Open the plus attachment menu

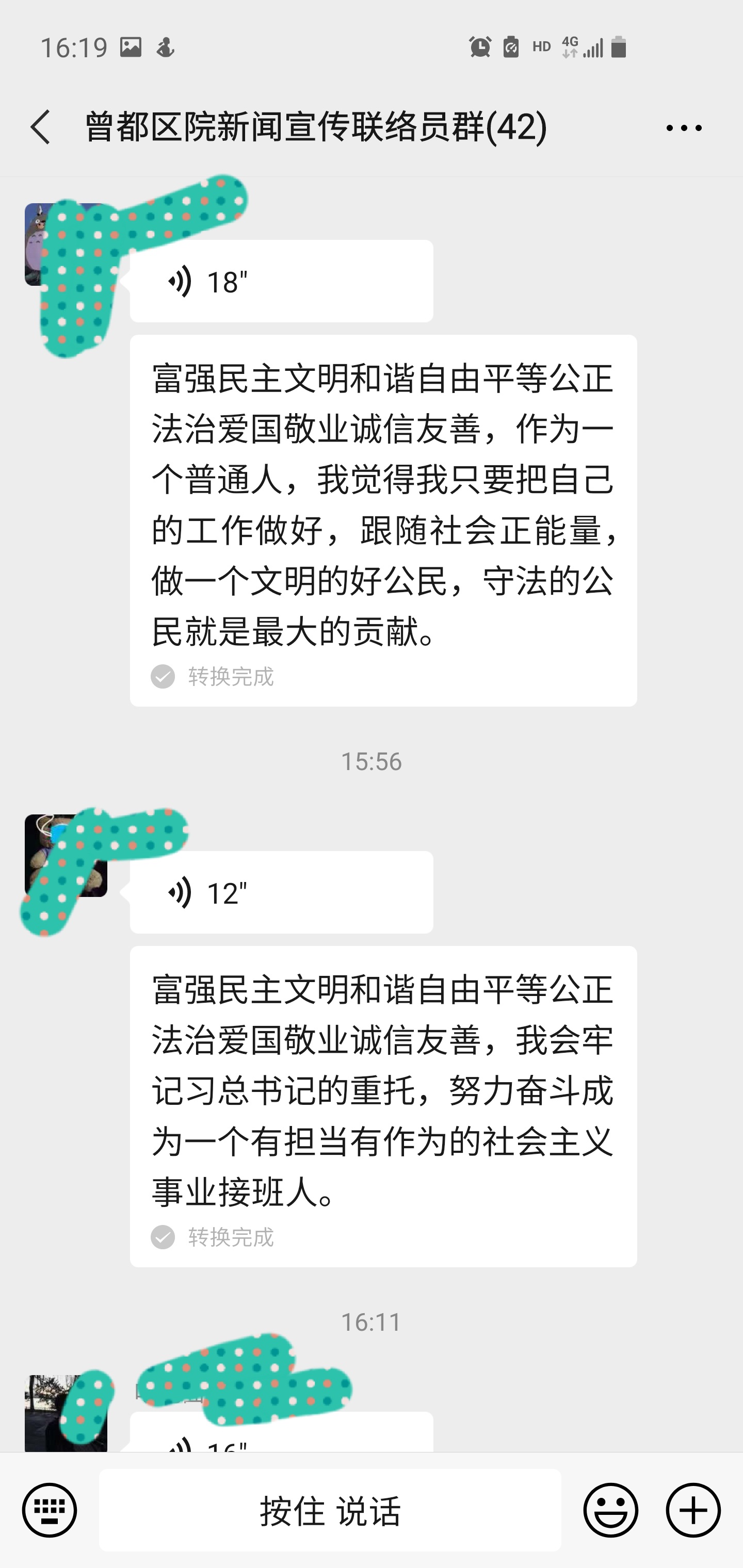pos(693,1510)
